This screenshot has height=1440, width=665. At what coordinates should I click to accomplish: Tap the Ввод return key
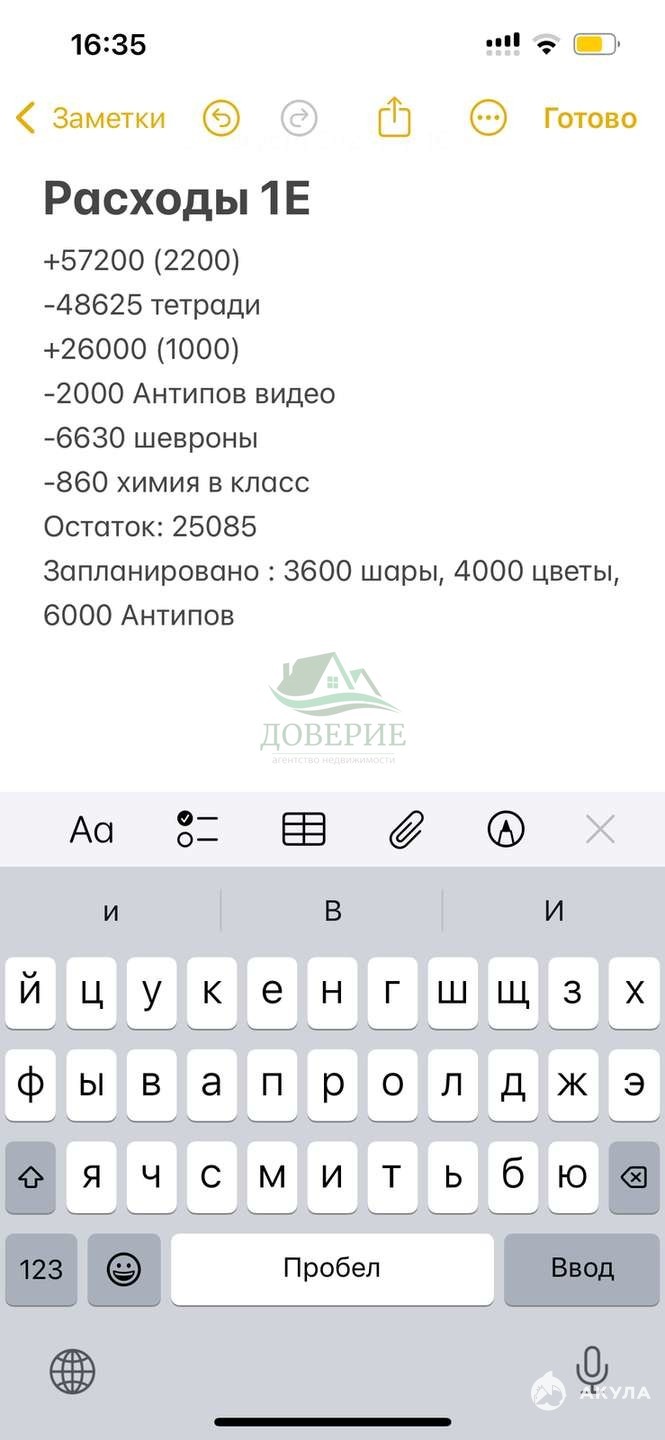pos(582,1270)
